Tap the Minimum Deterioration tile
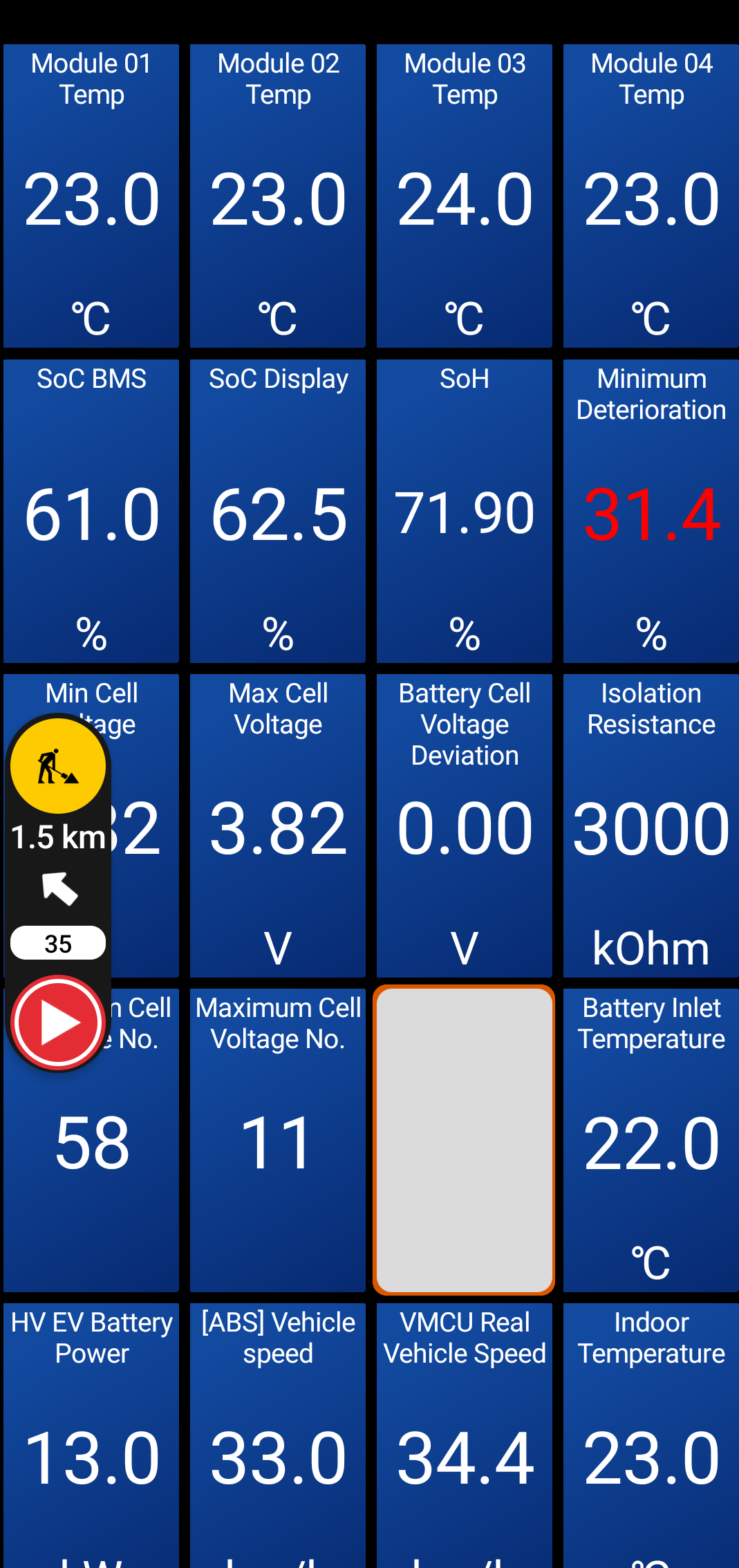The width and height of the screenshot is (739, 1568). tap(651, 511)
